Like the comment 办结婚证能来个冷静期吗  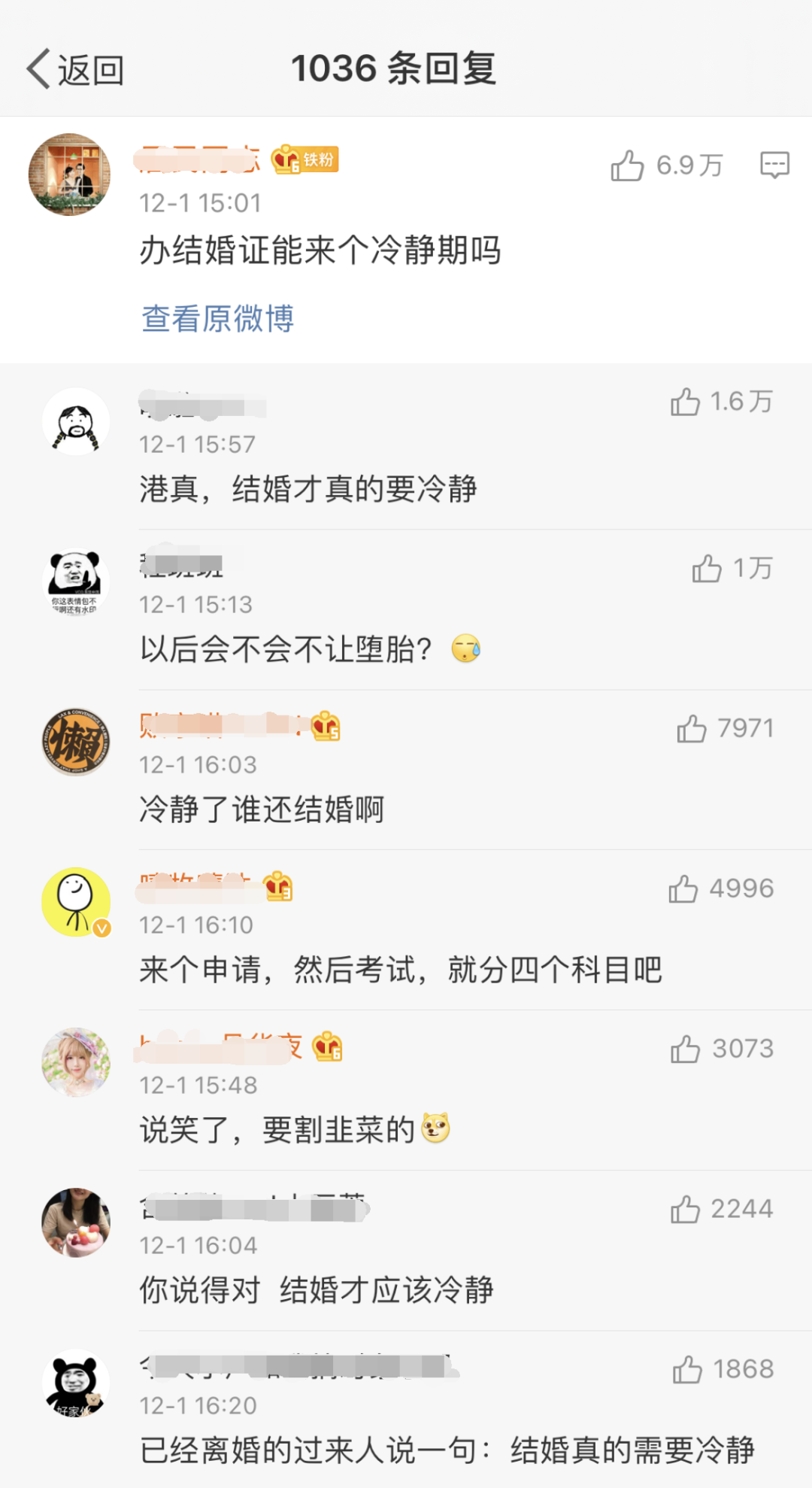click(628, 166)
